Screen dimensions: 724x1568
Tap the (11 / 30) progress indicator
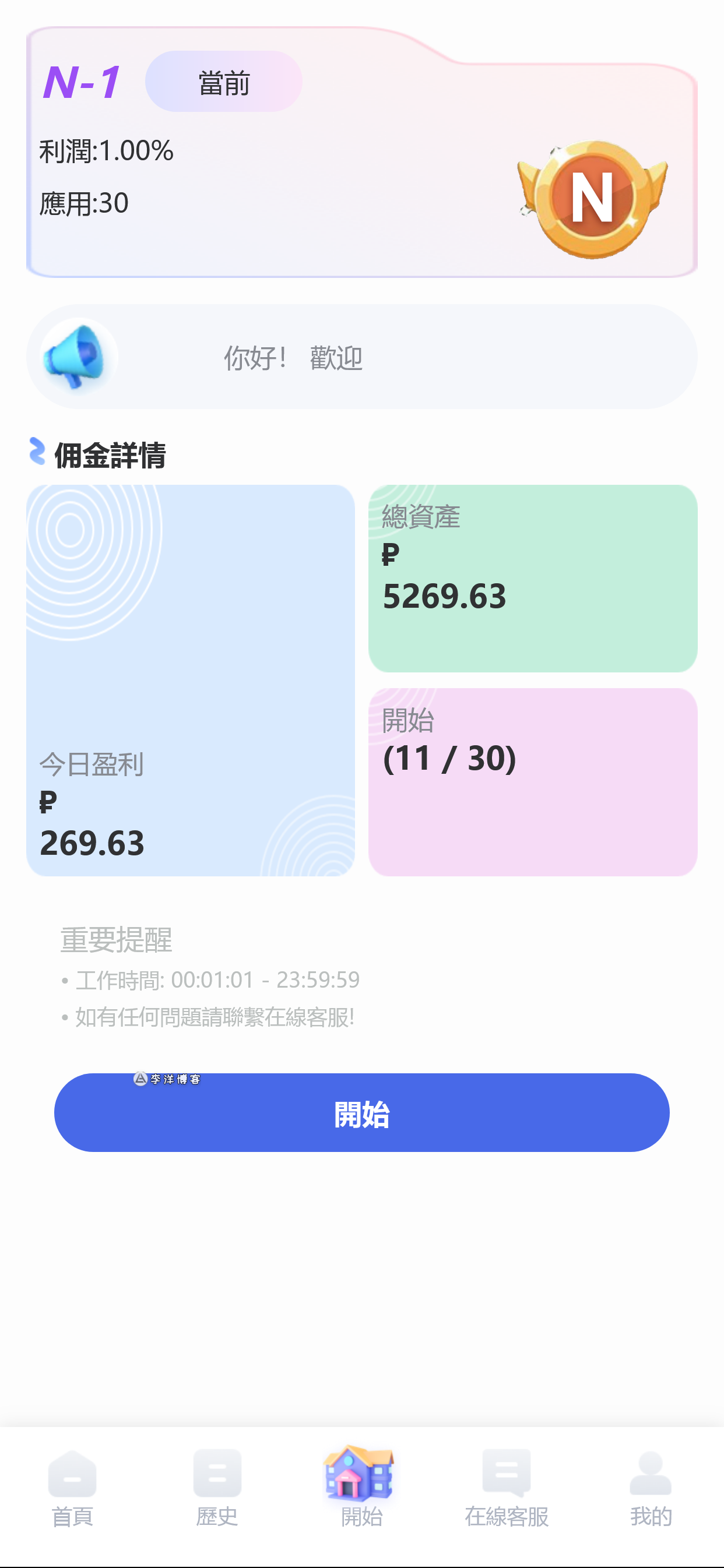coord(449,757)
